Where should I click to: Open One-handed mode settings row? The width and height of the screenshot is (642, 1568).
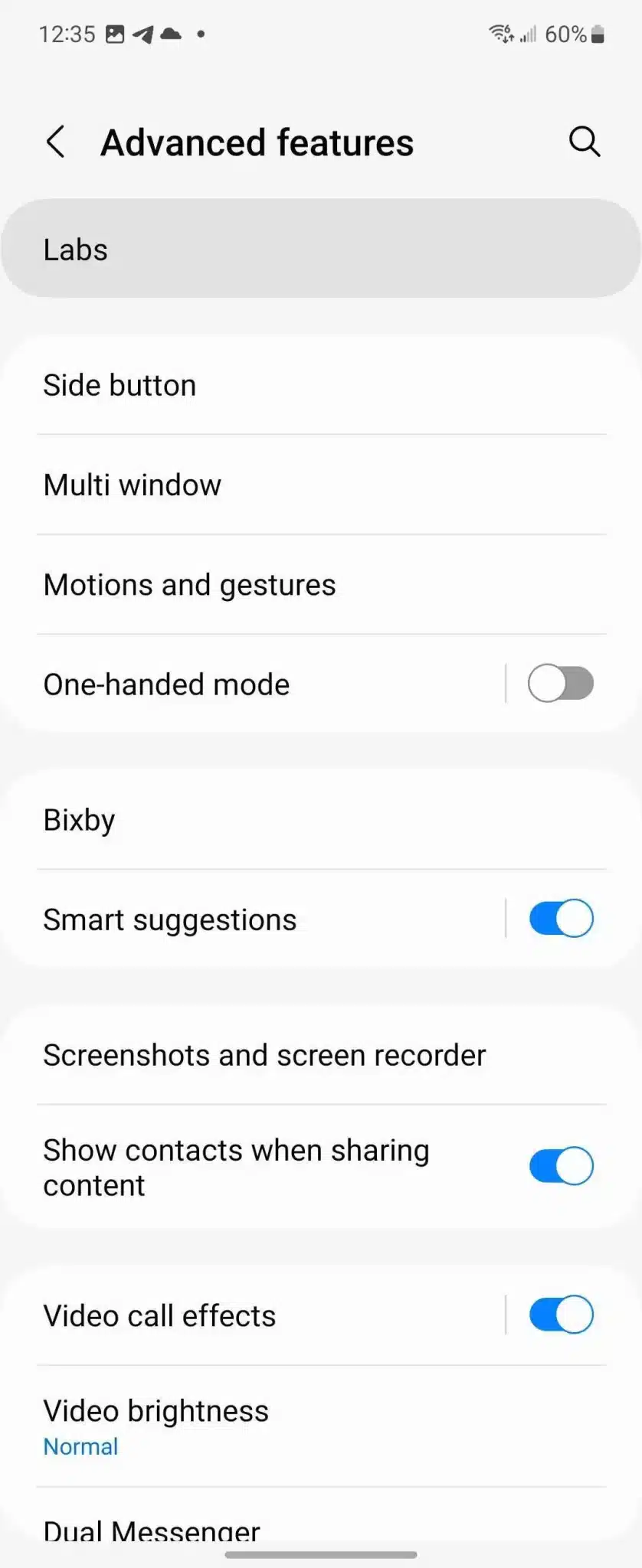coord(260,684)
